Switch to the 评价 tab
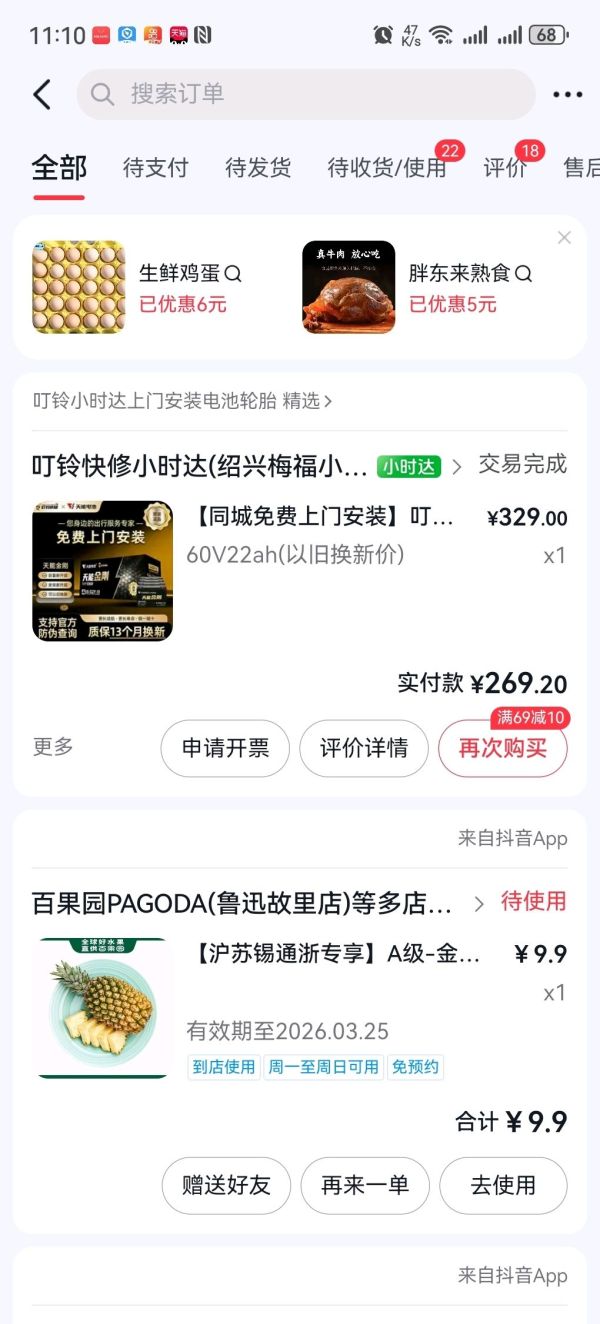600x1324 pixels. 505,168
